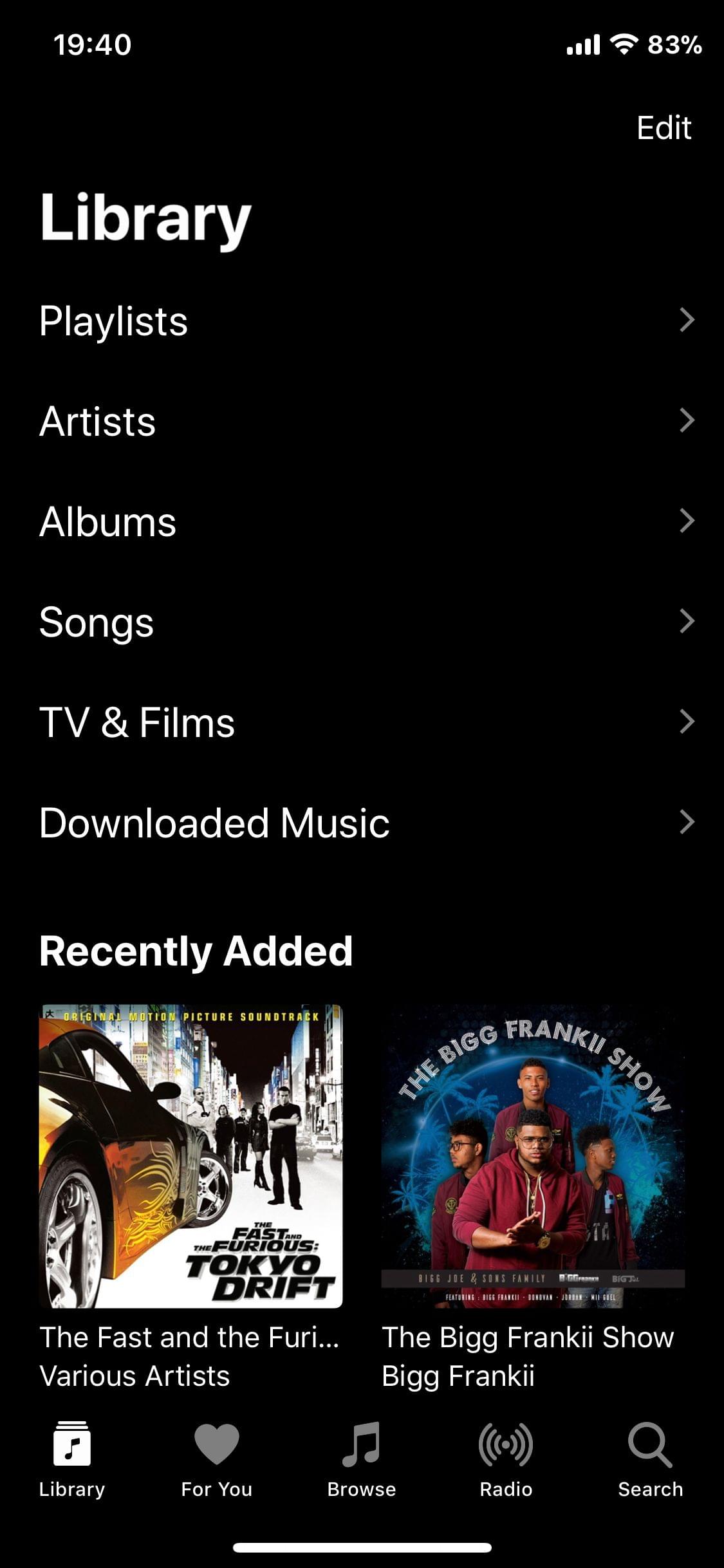Go to the Radio tab
This screenshot has width=724, height=1568.
pyautogui.click(x=506, y=1459)
